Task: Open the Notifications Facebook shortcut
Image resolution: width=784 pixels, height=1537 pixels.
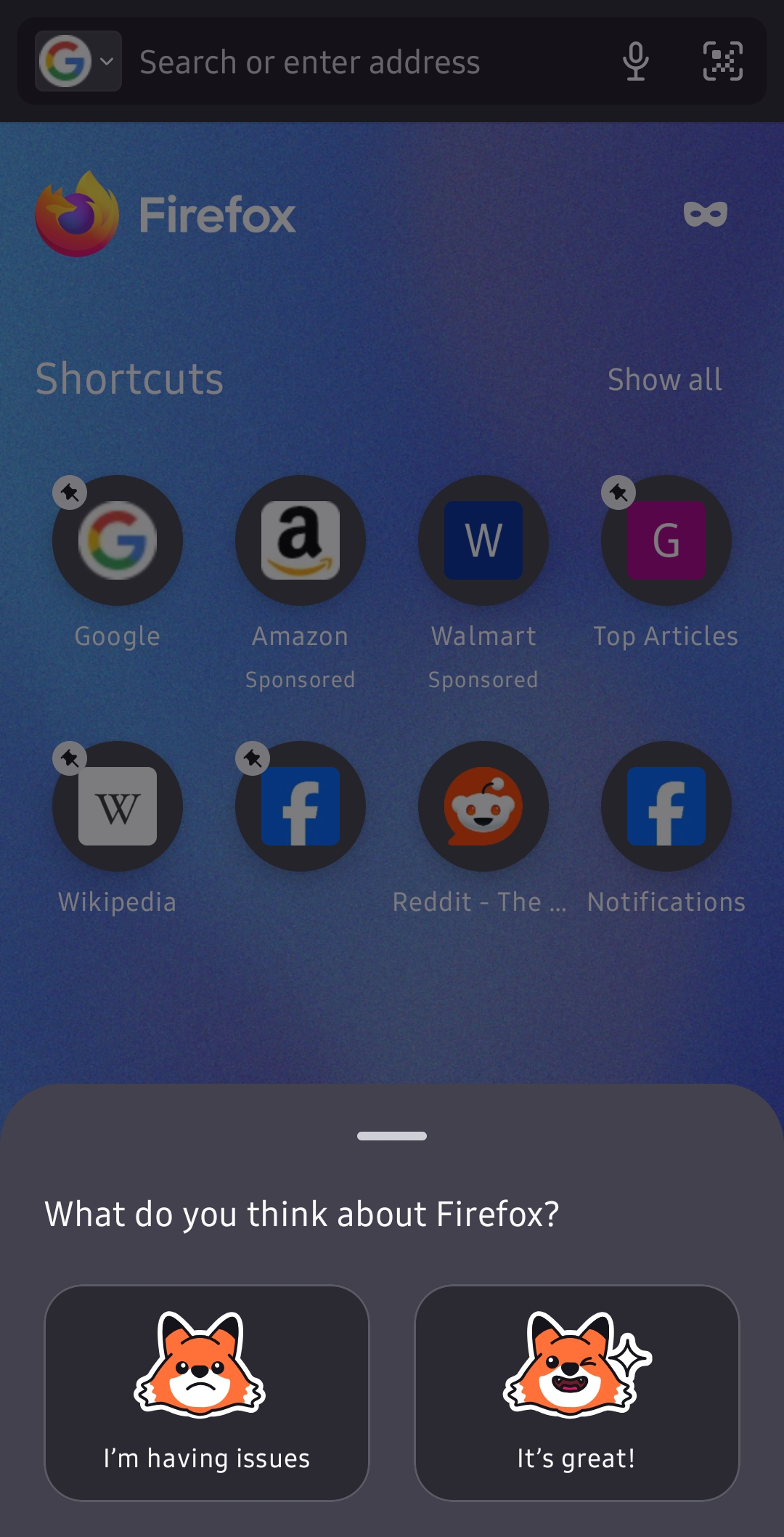Action: point(666,806)
